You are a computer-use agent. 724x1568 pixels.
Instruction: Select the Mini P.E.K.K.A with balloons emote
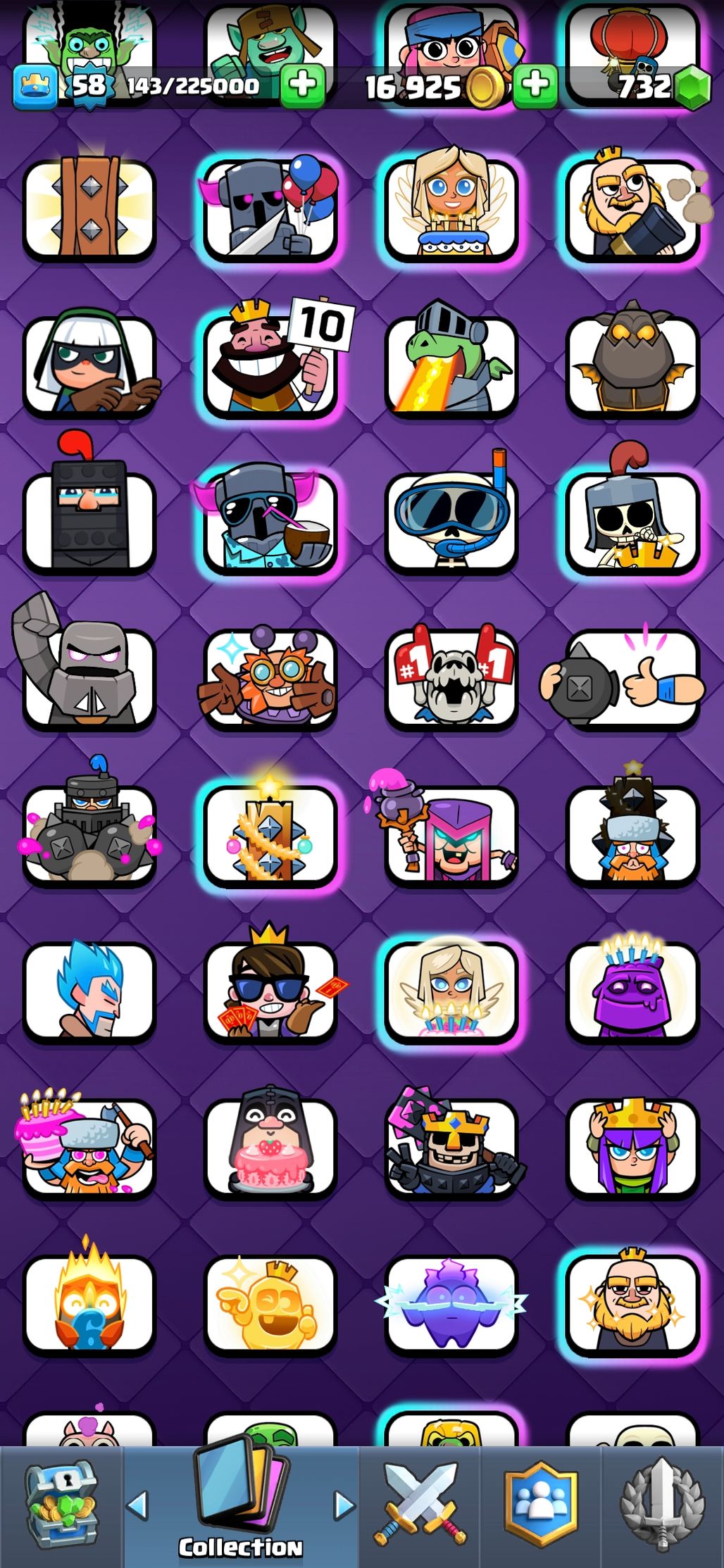pos(271,208)
